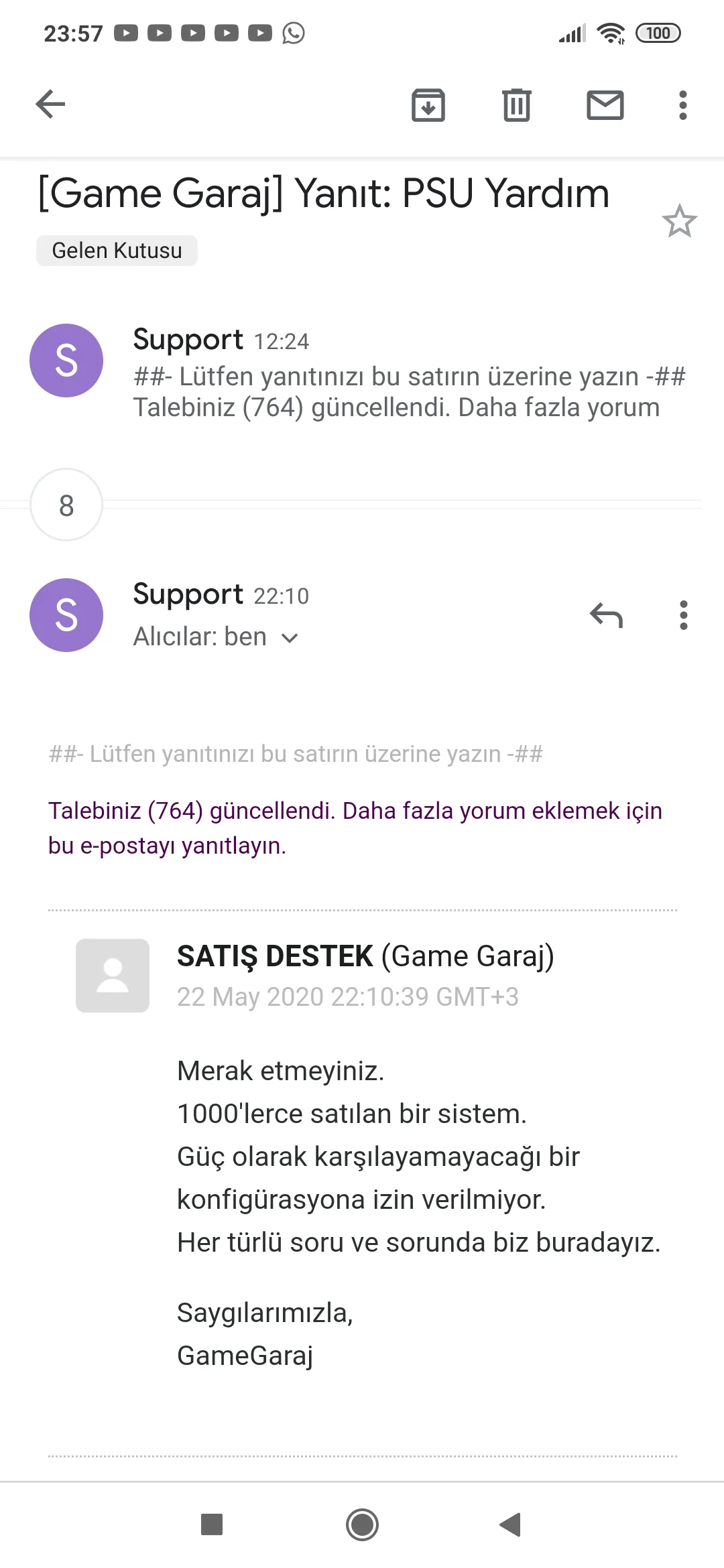Open more options for the 22:10 message
The width and height of the screenshot is (724, 1568).
pos(683,615)
